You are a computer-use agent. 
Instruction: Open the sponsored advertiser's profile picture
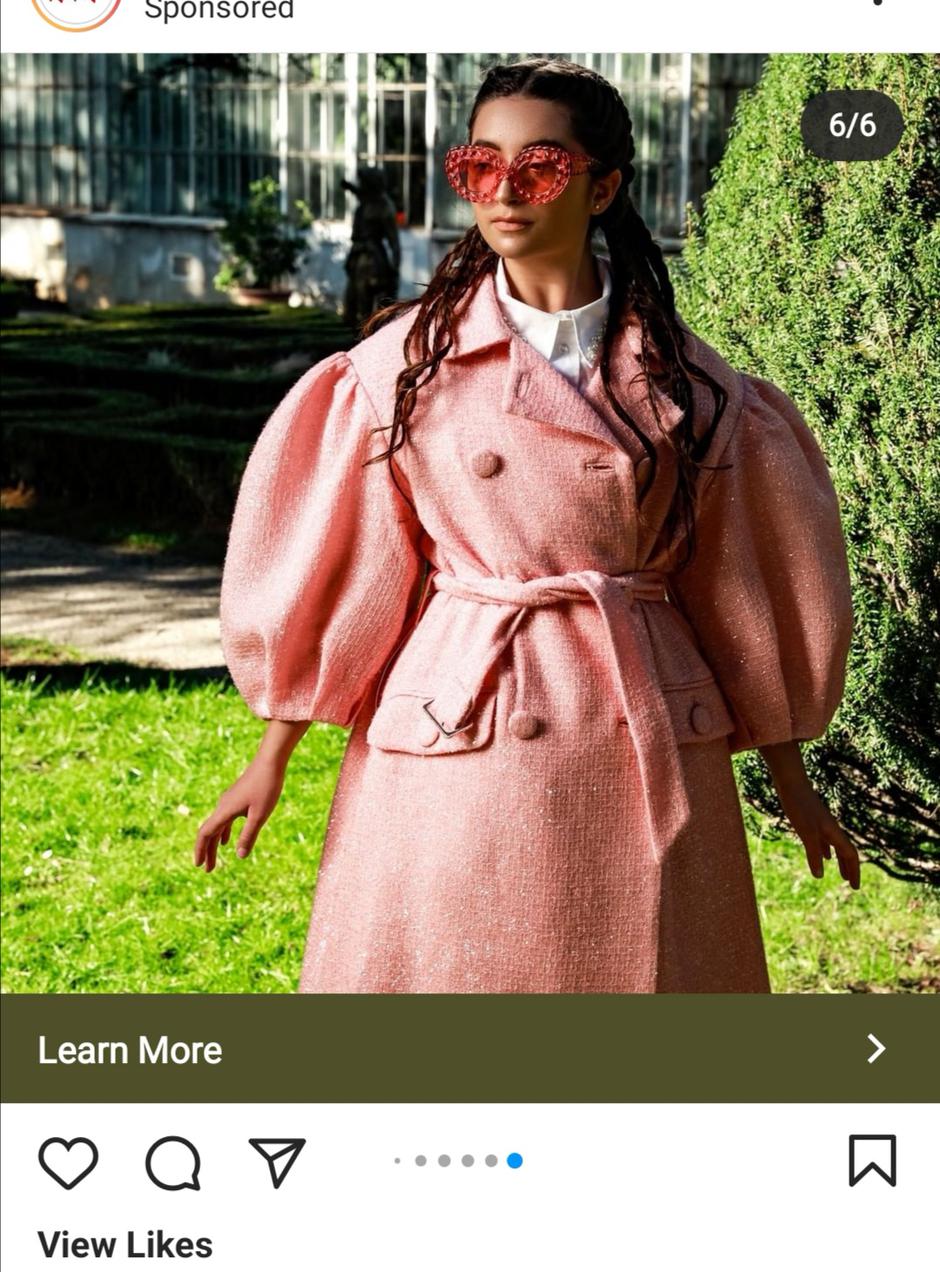[76, 10]
